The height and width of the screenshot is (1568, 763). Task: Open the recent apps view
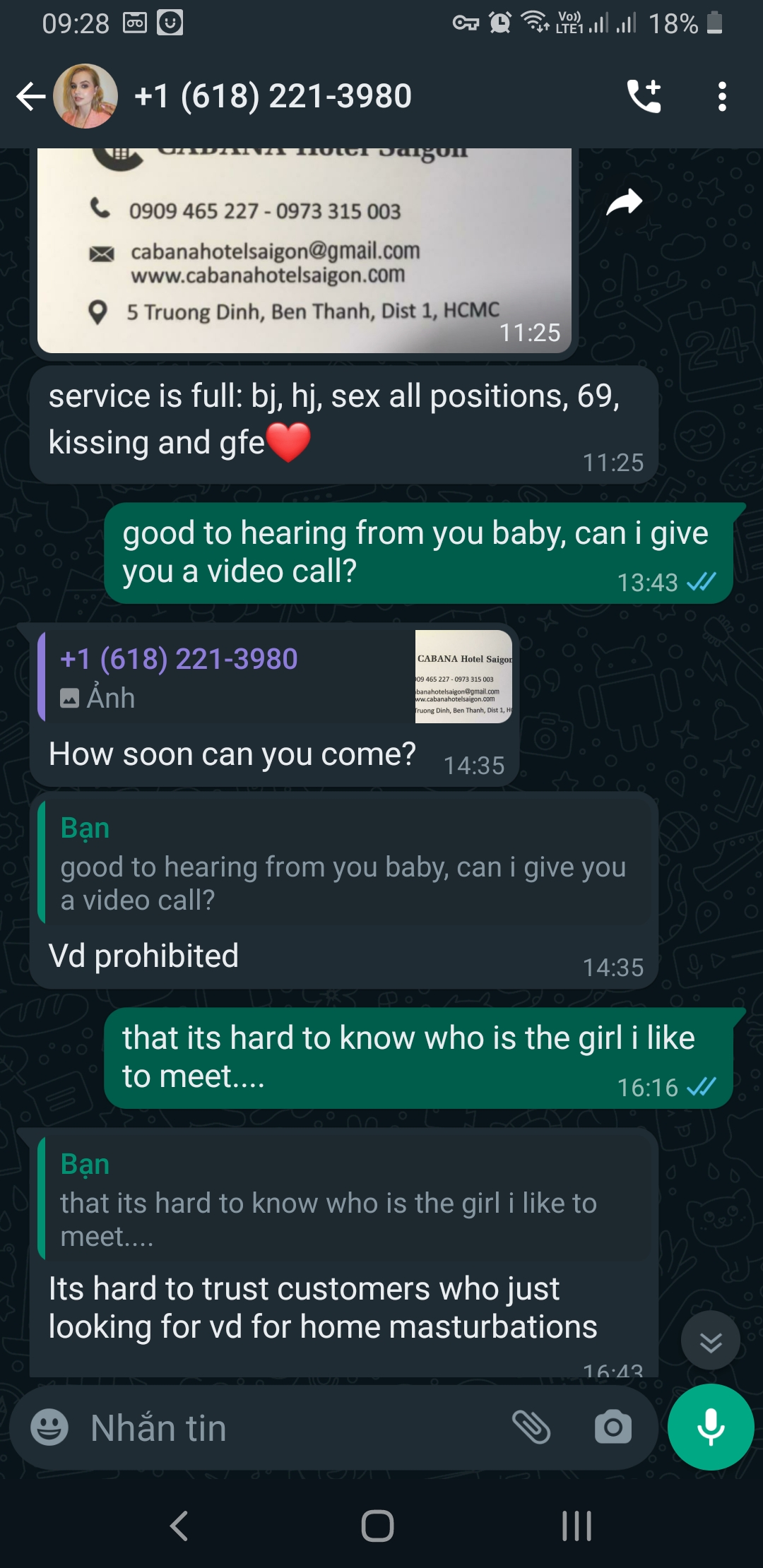[x=576, y=1526]
